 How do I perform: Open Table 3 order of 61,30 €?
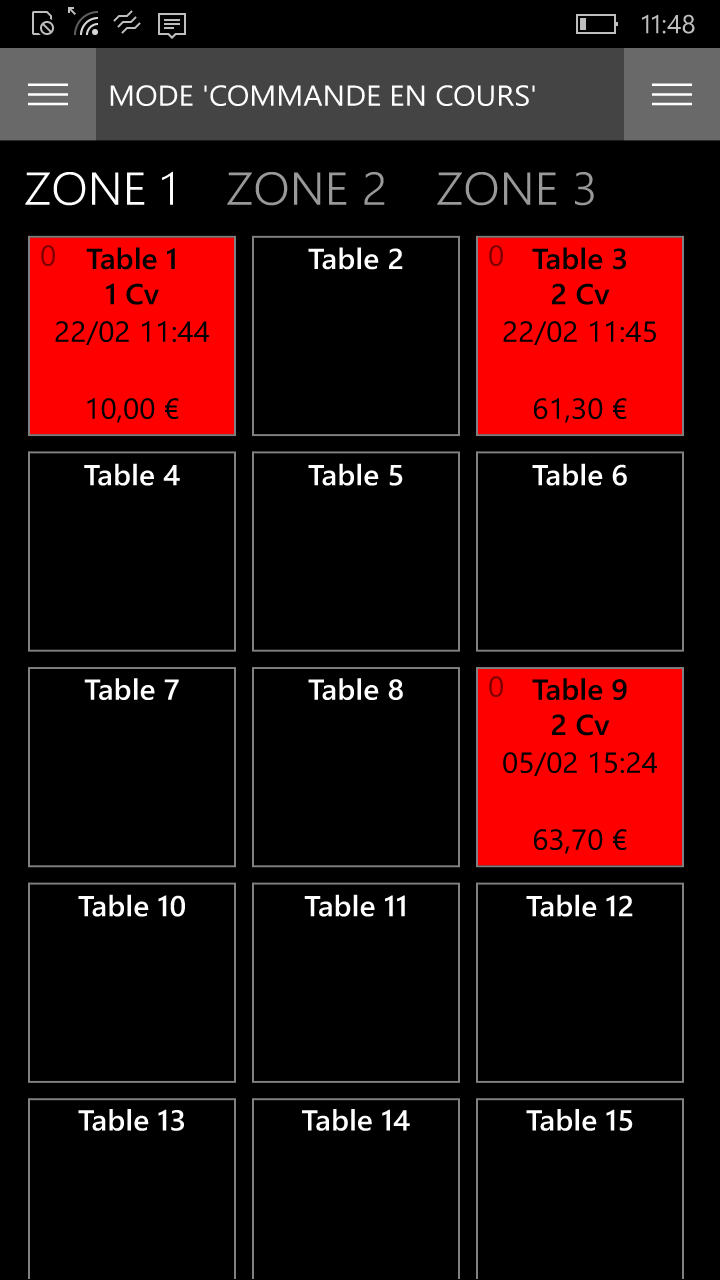pyautogui.click(x=580, y=336)
